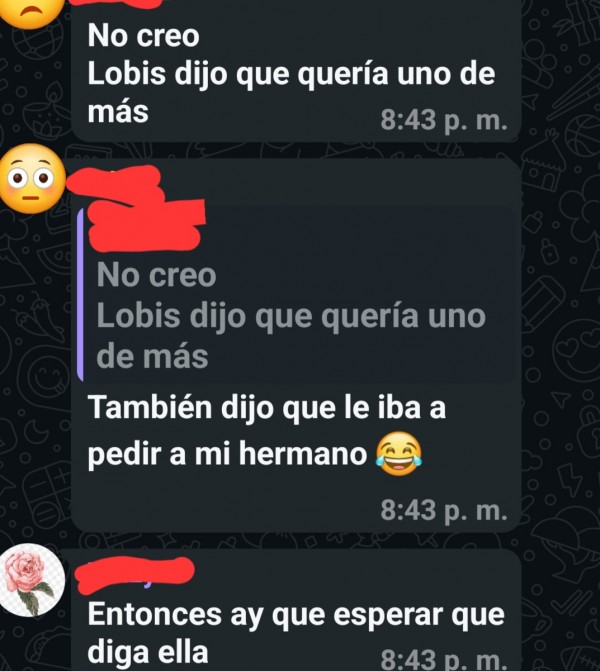Open the rose picture profile avatar
This screenshot has height=671, width=600.
(x=33, y=583)
